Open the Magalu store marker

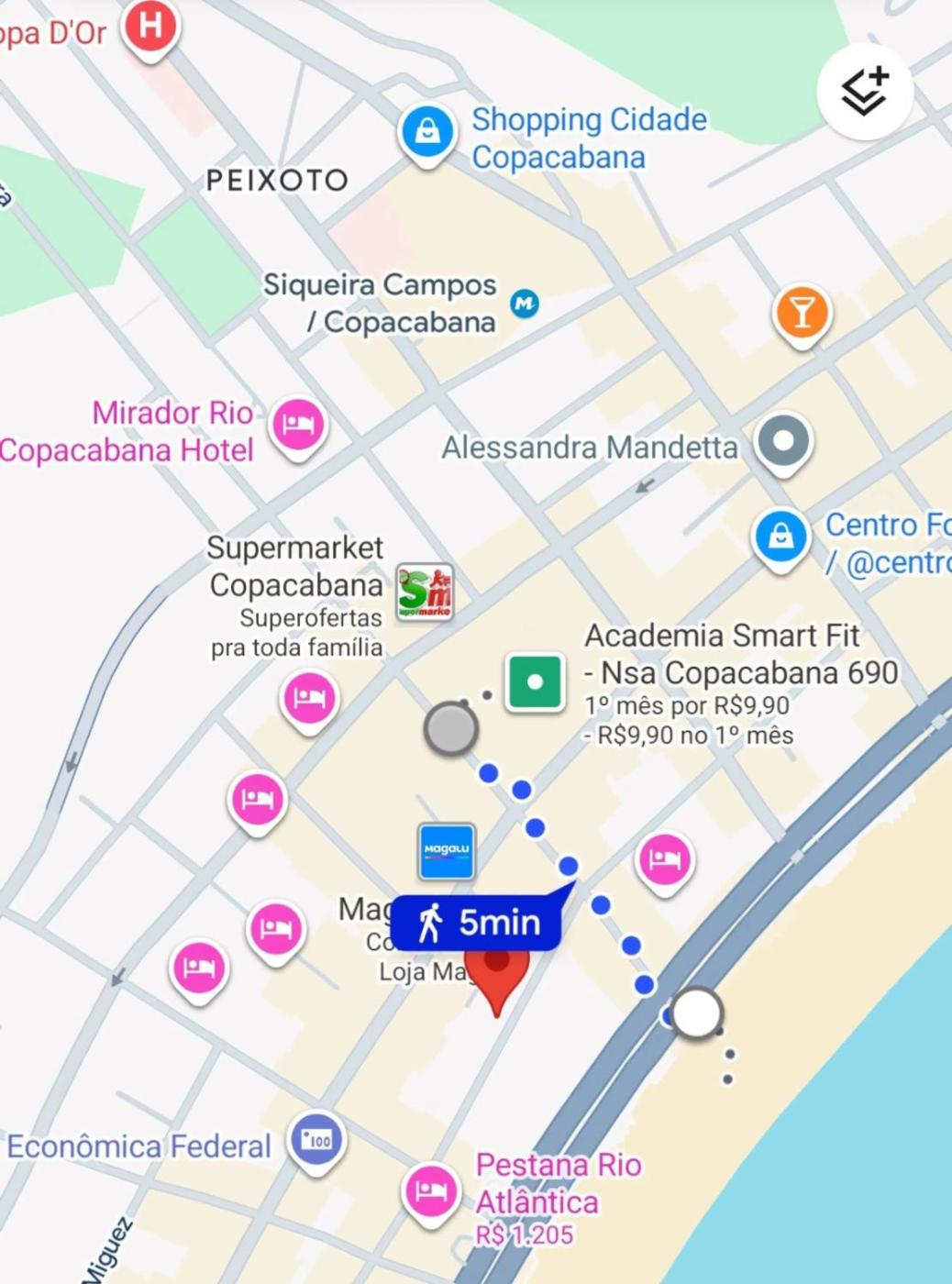click(x=446, y=851)
